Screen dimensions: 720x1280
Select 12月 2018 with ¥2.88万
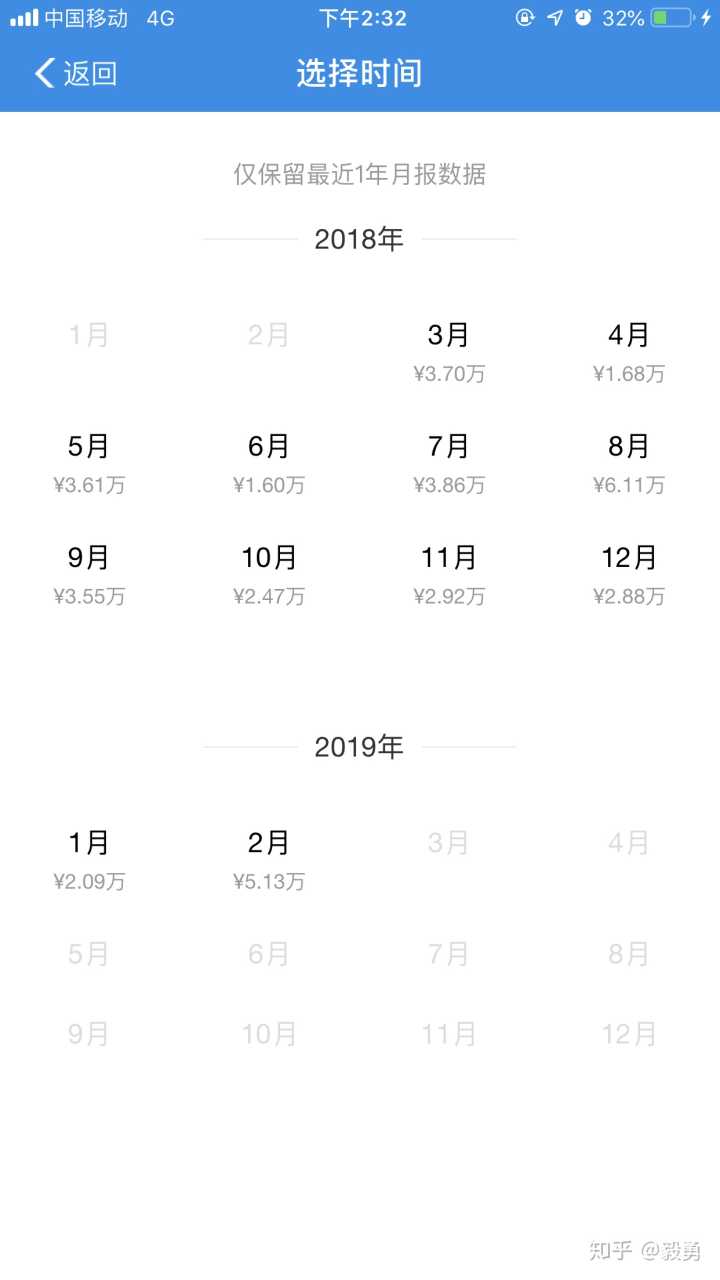[629, 574]
